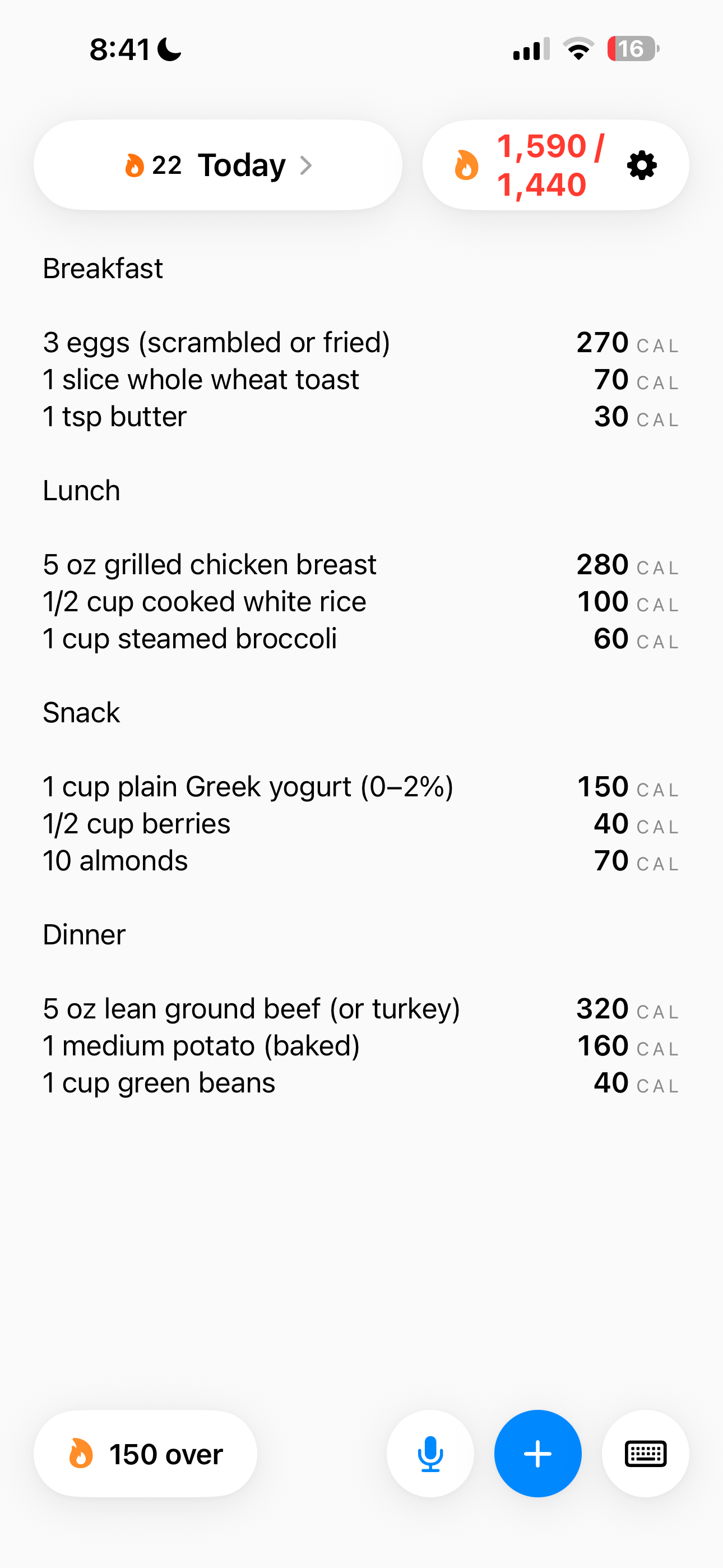
Task: Open the Dinner section header
Action: click(x=84, y=934)
